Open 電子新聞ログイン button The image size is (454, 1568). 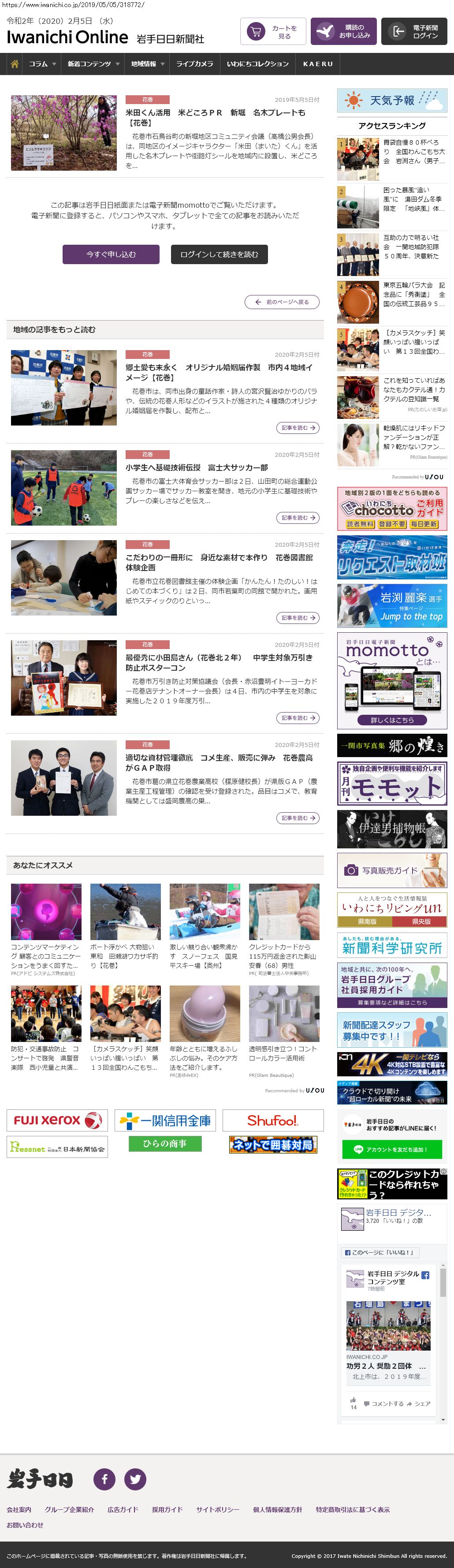pos(414,32)
